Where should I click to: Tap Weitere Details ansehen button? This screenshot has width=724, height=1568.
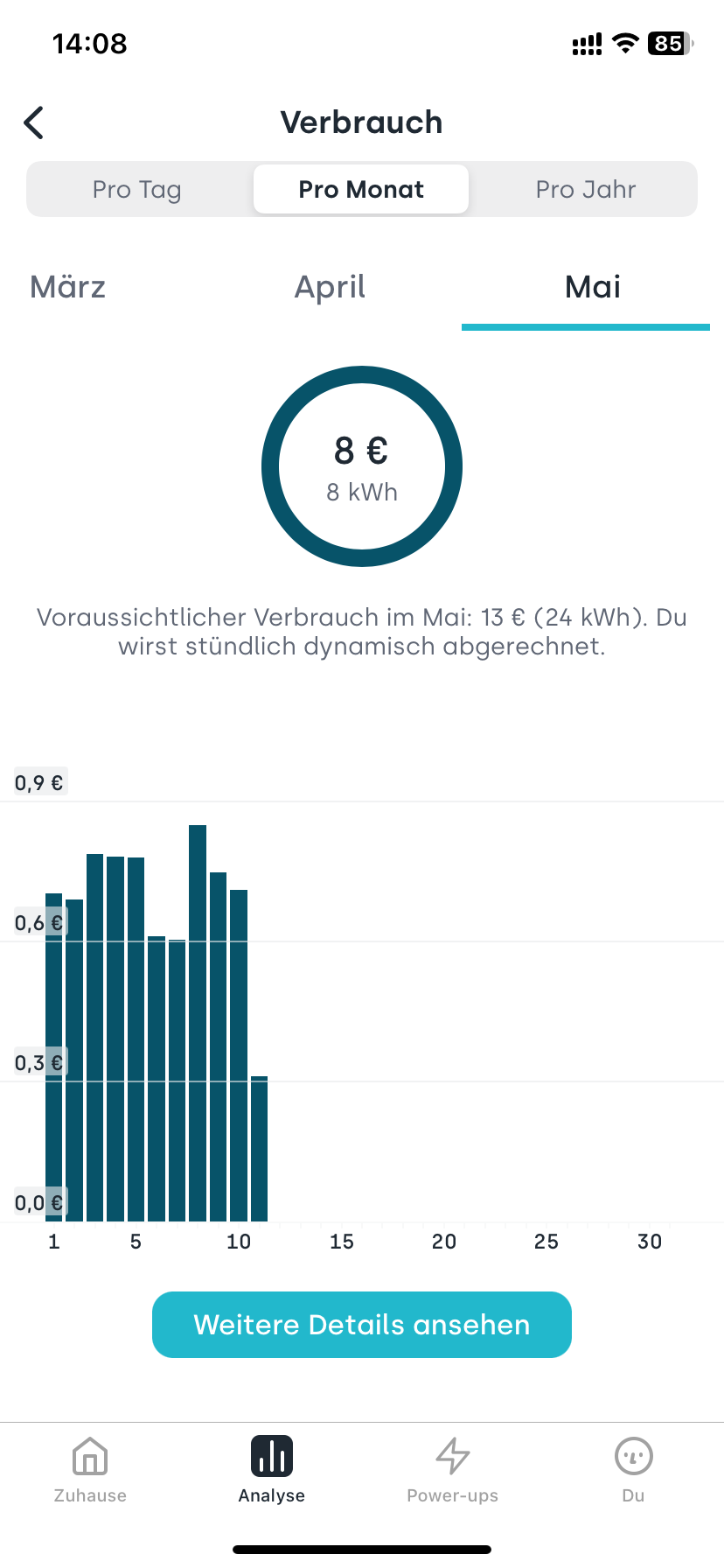pos(361,1325)
